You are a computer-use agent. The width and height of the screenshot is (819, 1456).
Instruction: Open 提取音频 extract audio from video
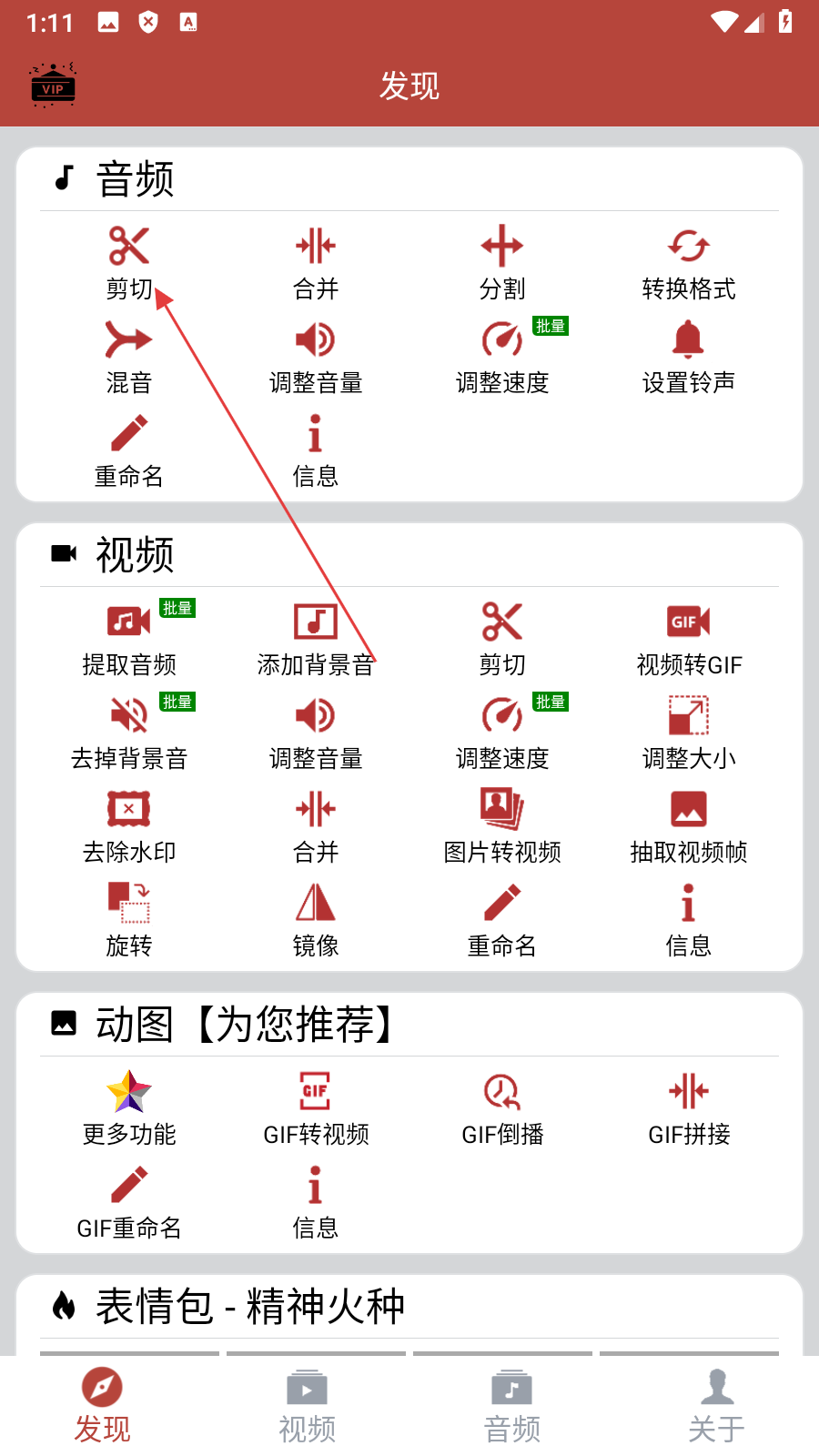tap(129, 638)
